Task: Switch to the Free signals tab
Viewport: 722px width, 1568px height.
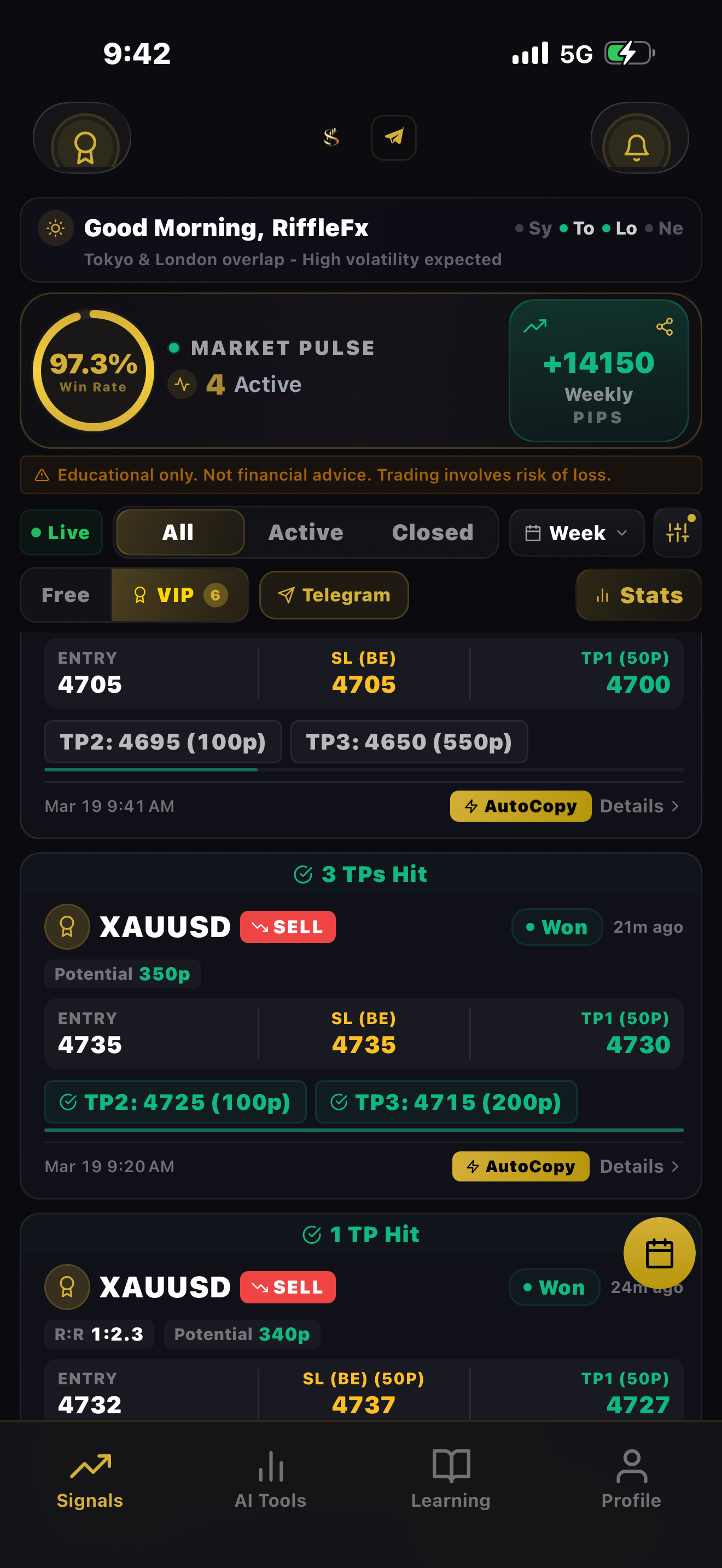Action: click(66, 595)
